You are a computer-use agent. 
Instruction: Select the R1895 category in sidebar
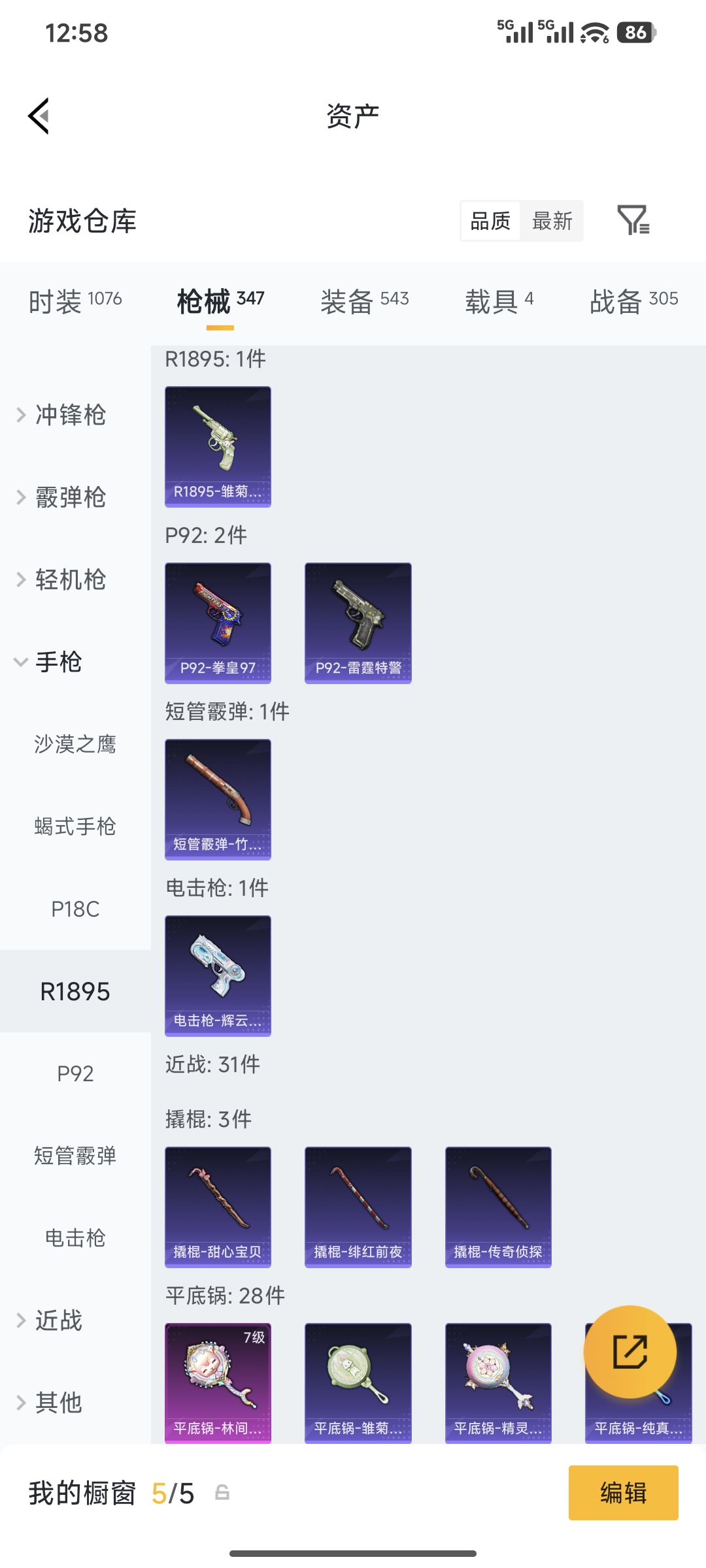point(75,991)
